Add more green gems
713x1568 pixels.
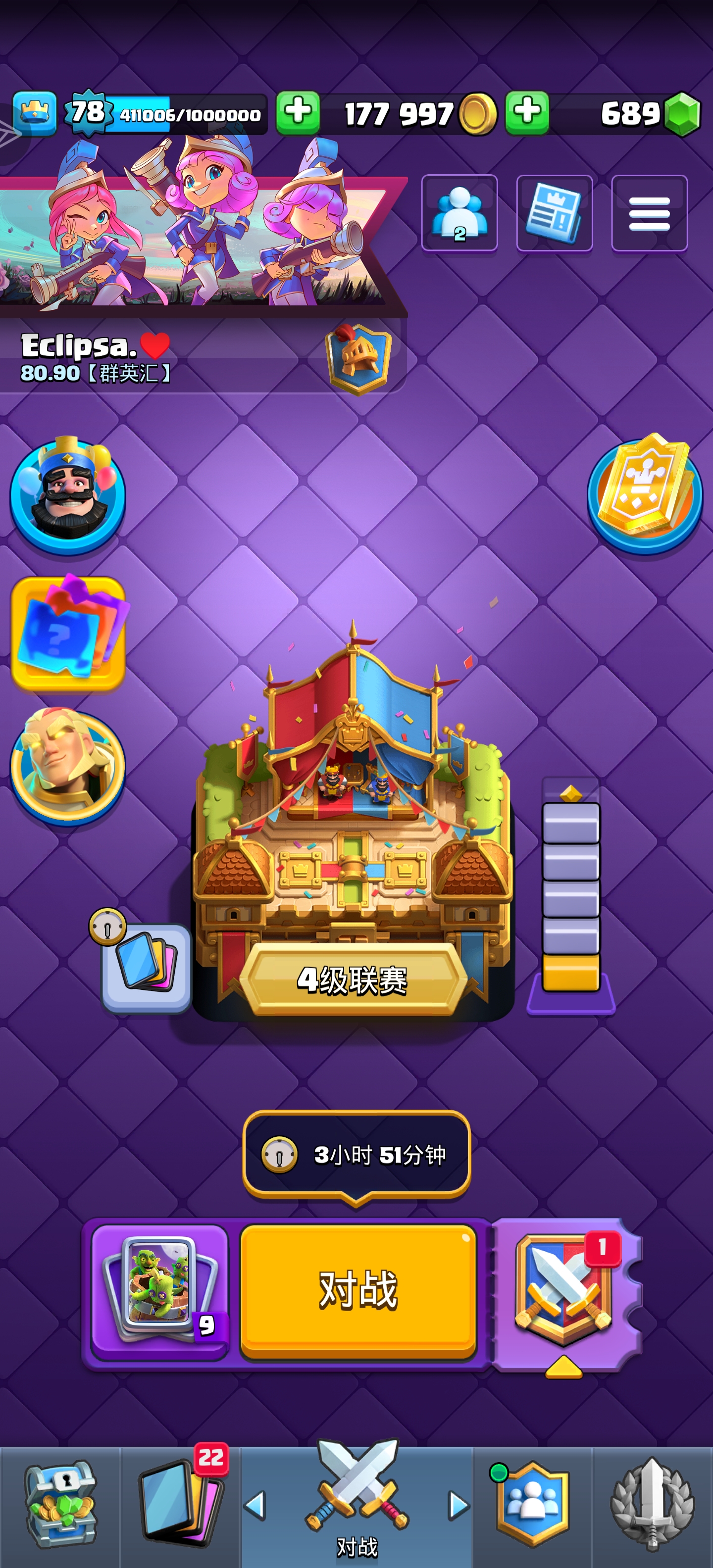pyautogui.click(x=527, y=113)
